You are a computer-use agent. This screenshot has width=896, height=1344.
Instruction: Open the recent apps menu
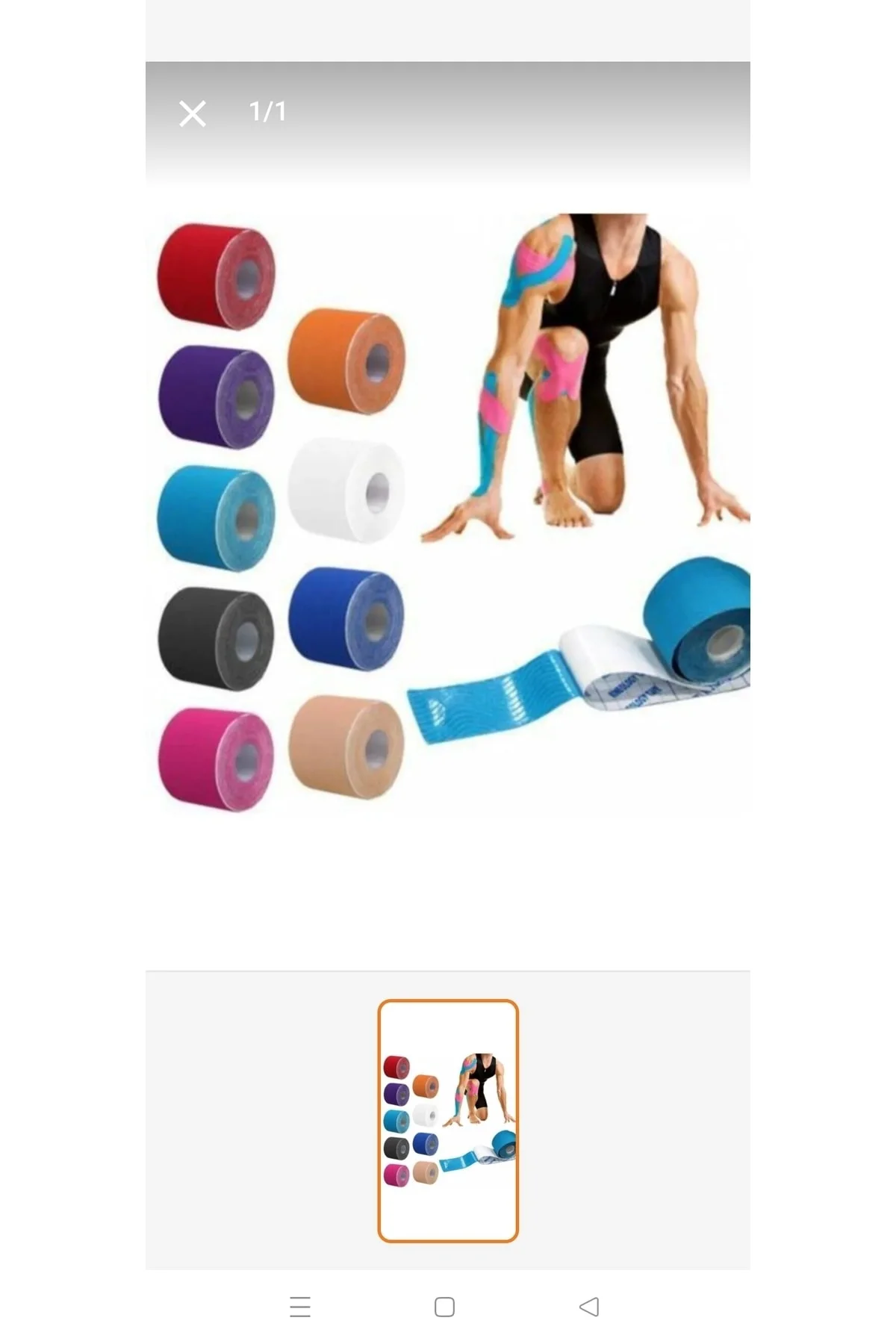coord(300,1307)
